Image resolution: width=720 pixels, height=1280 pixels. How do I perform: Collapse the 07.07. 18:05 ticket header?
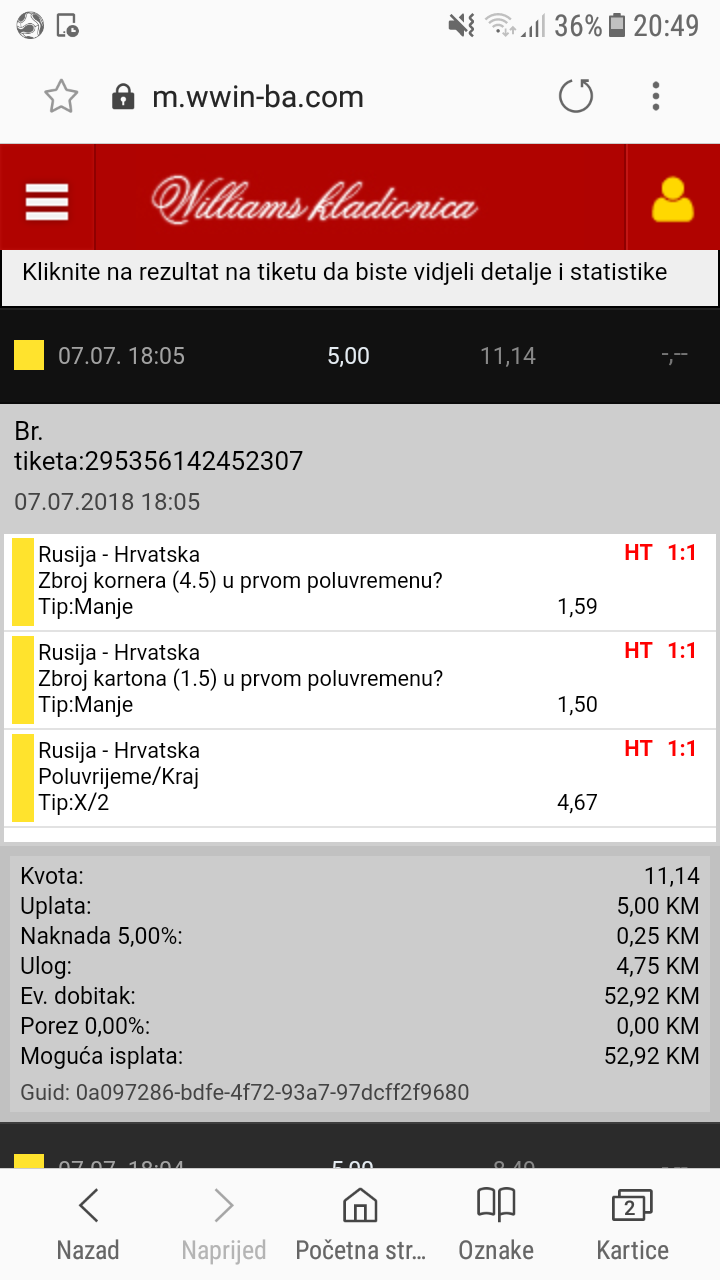click(x=360, y=355)
